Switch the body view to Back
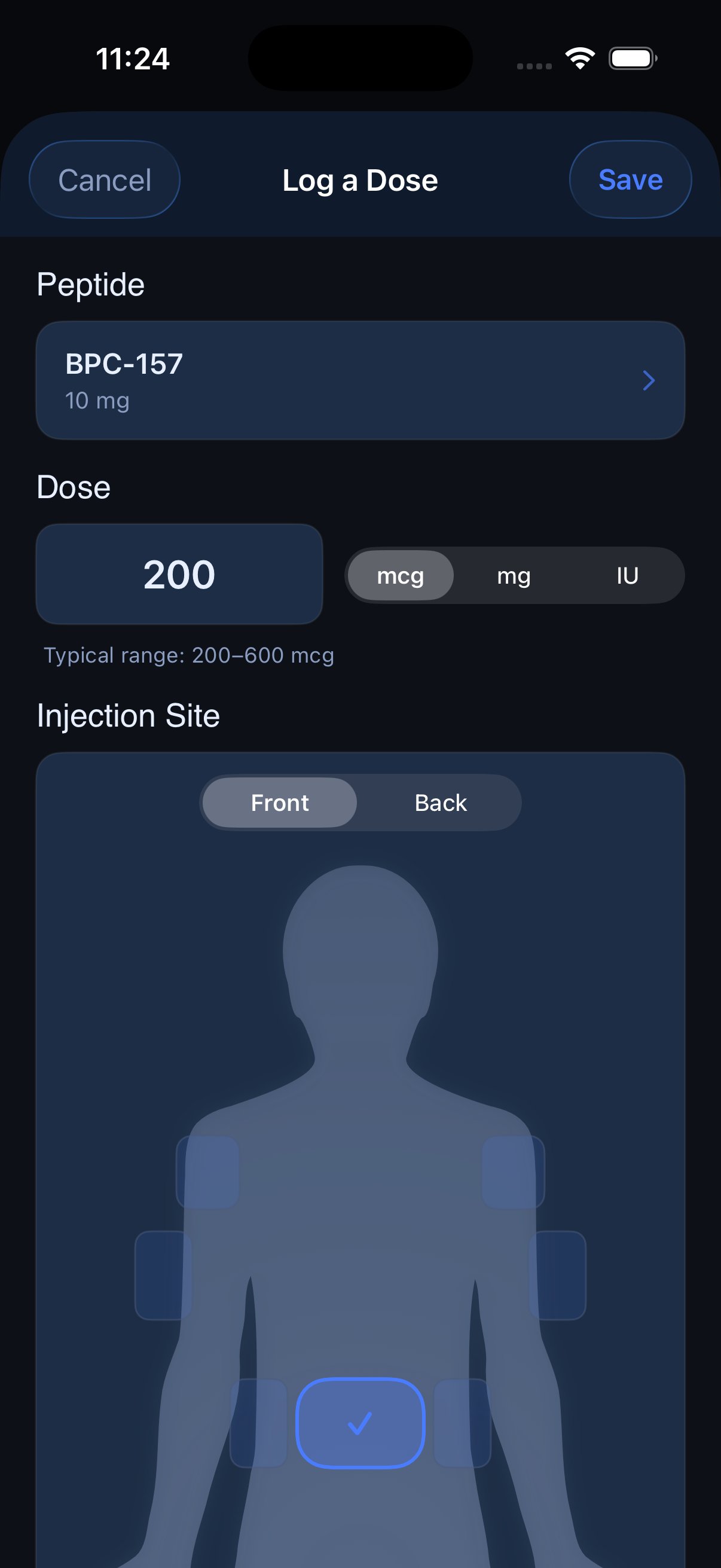The height and width of the screenshot is (1568, 721). (440, 803)
